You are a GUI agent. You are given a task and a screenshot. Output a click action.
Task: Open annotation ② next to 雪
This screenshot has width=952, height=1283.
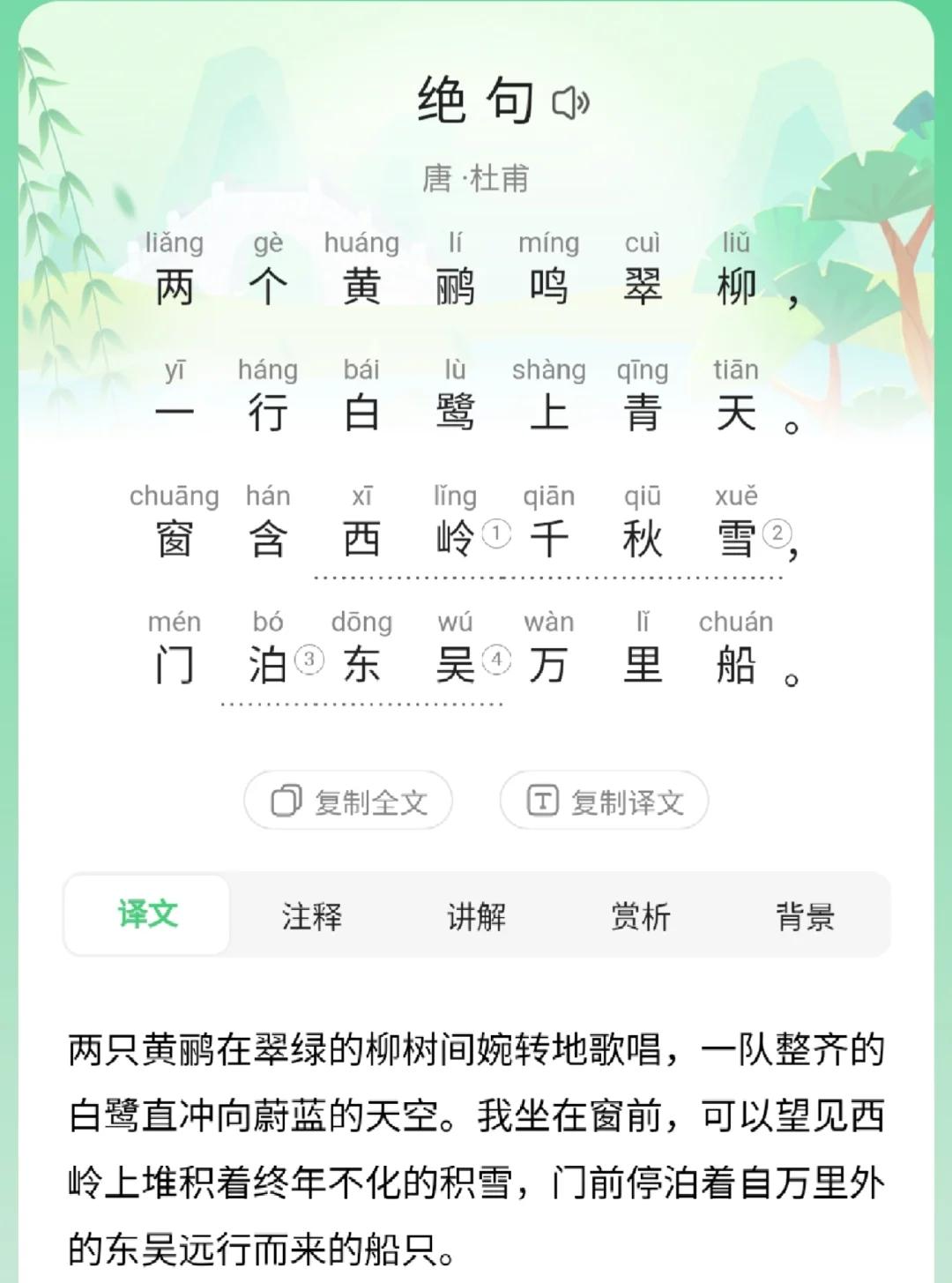[777, 533]
